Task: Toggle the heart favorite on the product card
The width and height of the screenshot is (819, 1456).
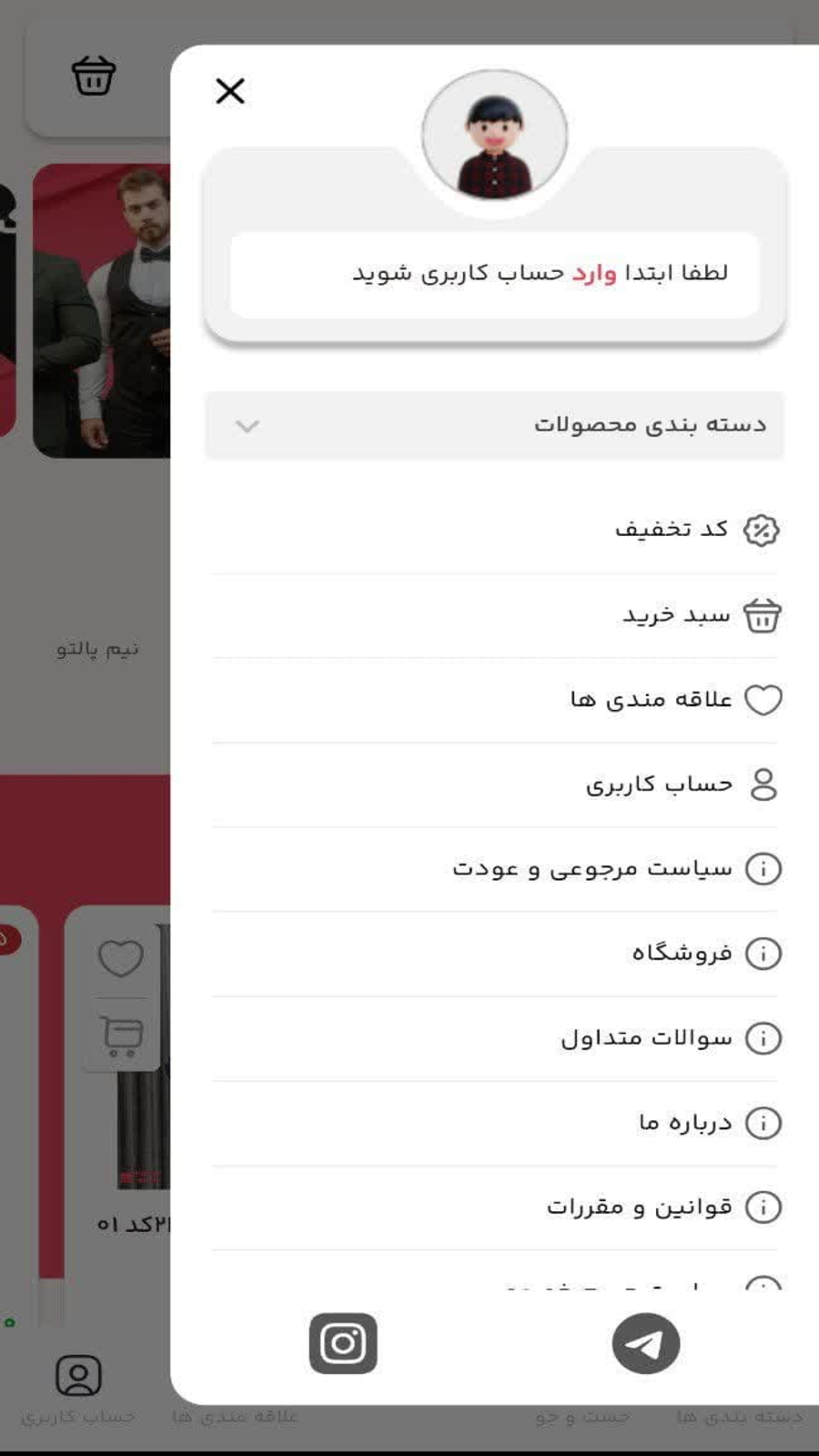Action: (x=119, y=955)
